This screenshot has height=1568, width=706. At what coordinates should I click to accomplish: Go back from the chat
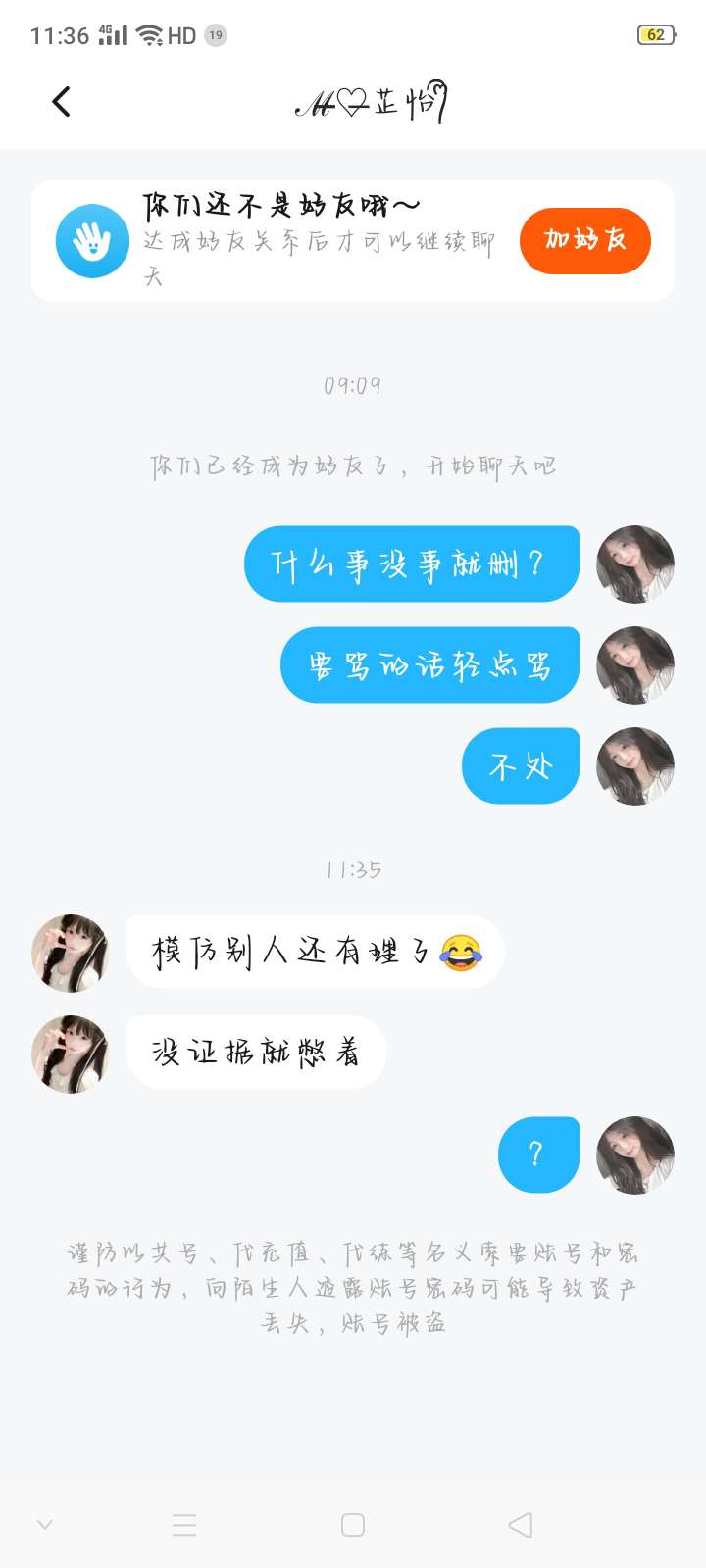click(61, 102)
